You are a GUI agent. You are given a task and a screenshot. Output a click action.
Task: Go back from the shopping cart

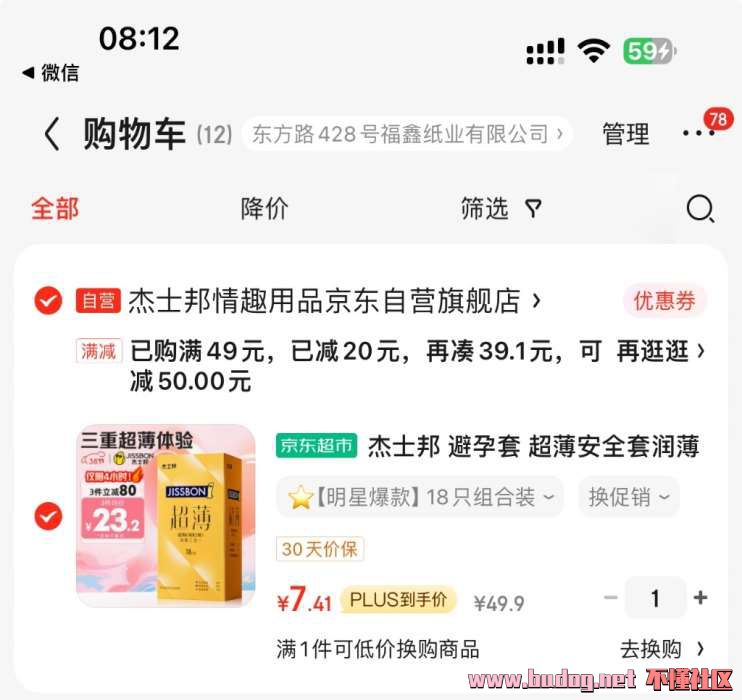pos(52,133)
